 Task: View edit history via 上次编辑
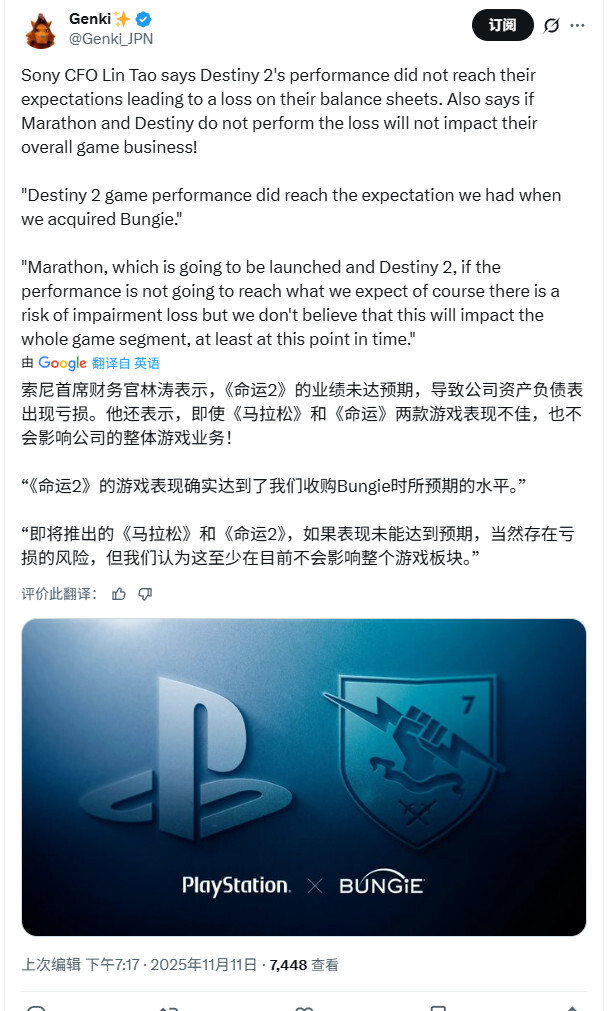[x=51, y=965]
